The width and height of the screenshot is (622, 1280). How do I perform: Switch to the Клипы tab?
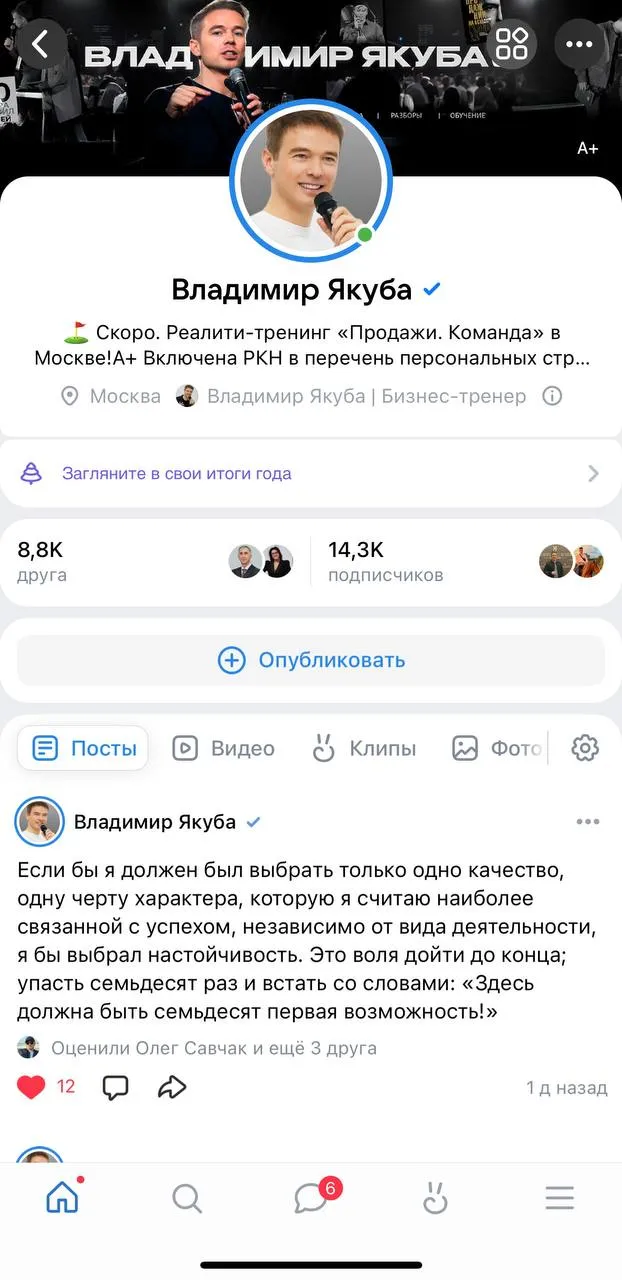coord(363,748)
